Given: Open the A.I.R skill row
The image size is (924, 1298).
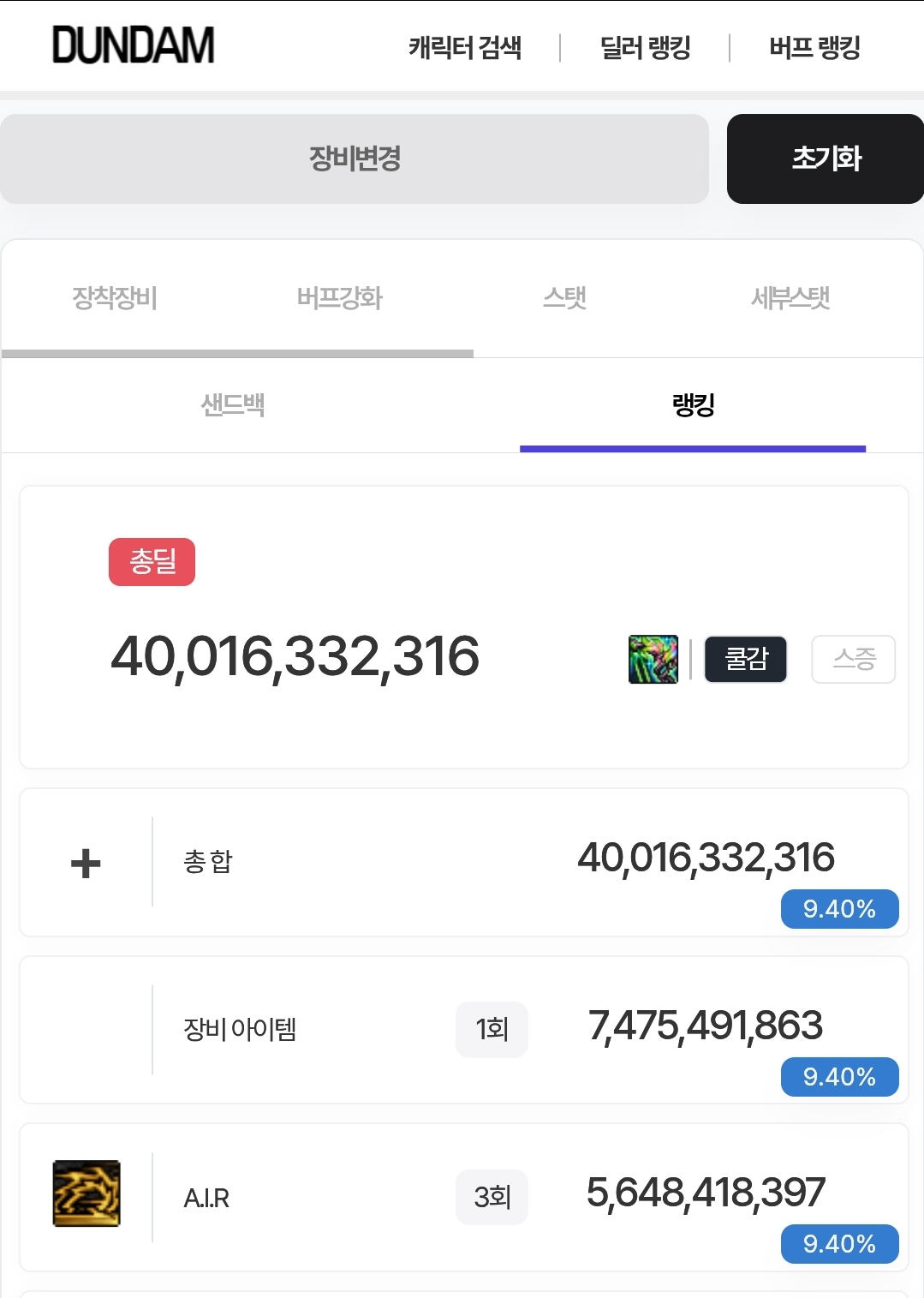Looking at the screenshot, I should tap(462, 1197).
